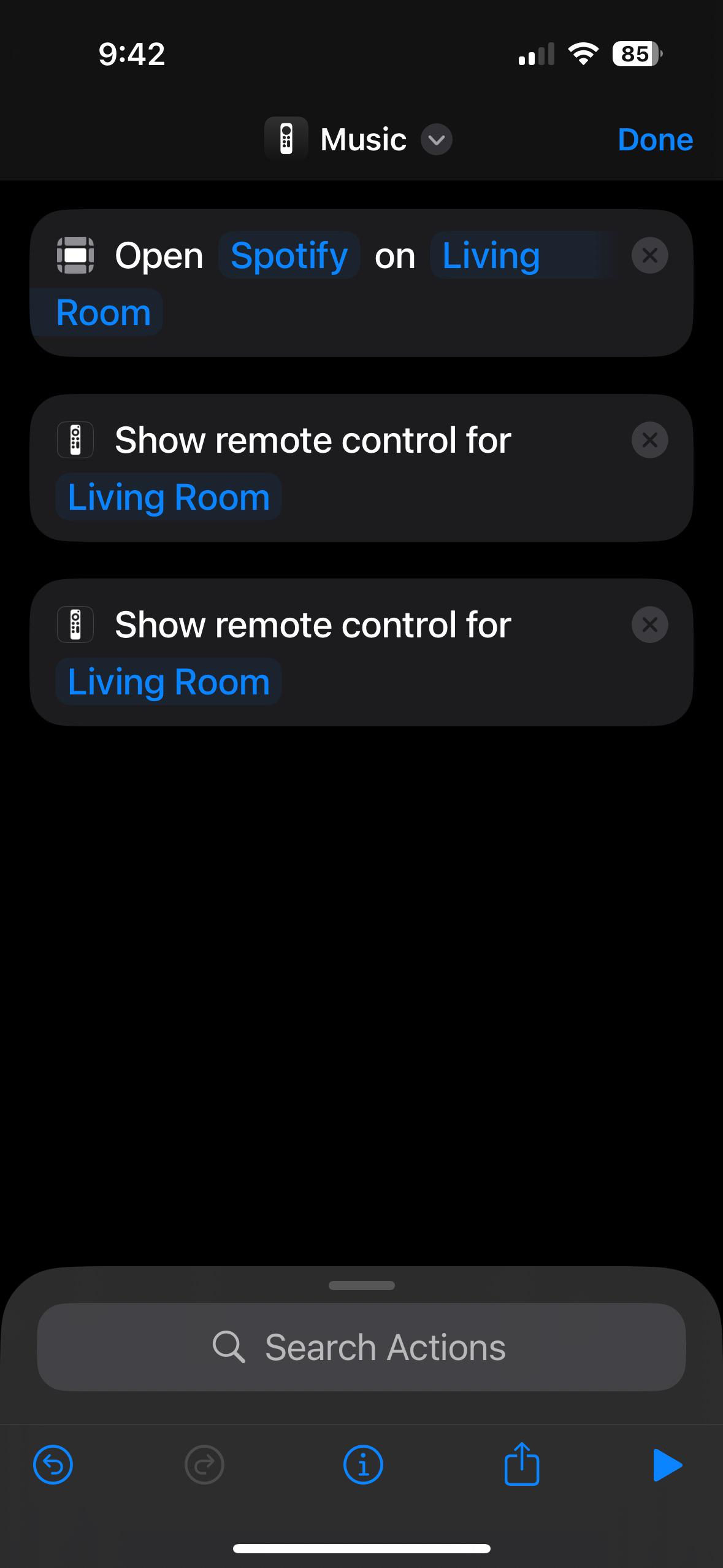Select the remote icon in first Show remote action
Screen dimensions: 723x1568
pos(74,440)
